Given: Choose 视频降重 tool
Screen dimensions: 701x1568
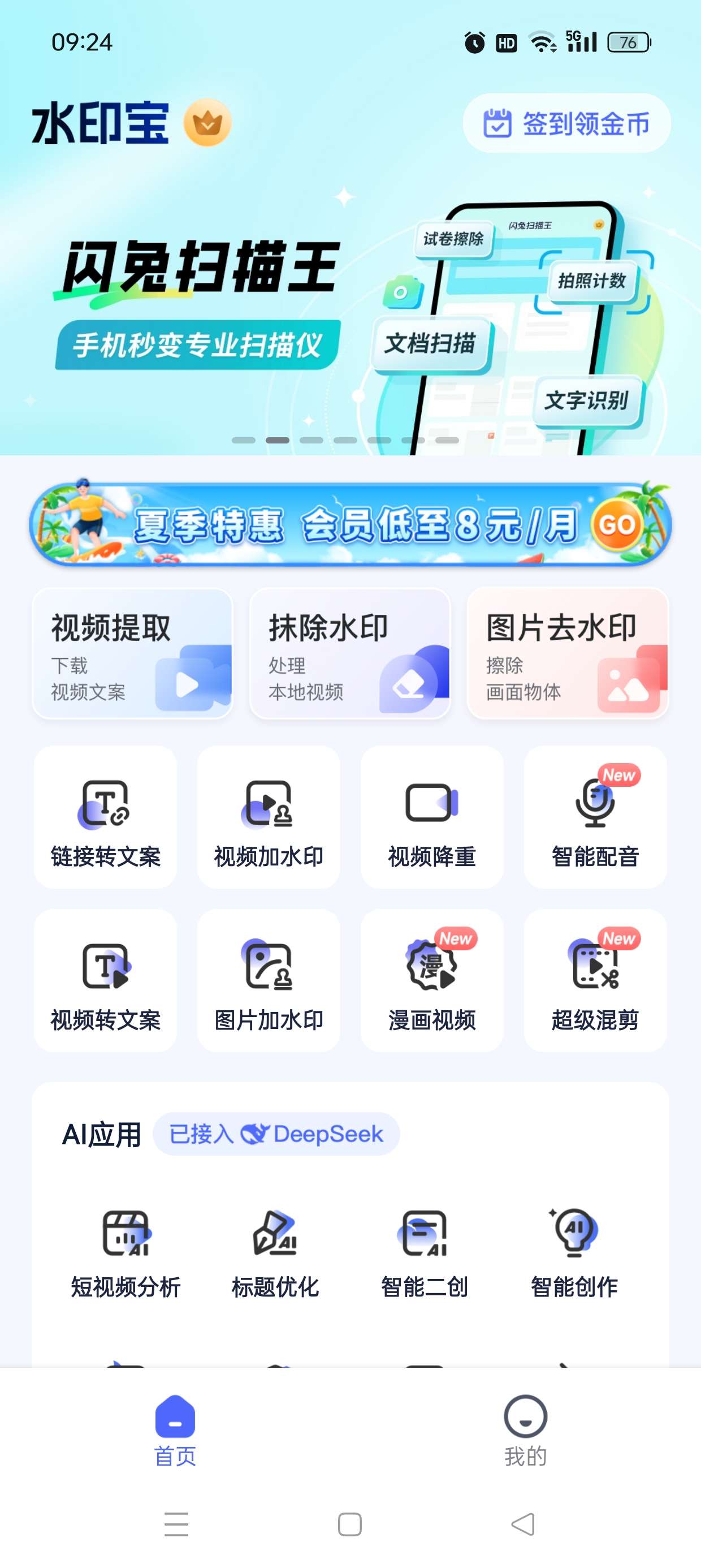Looking at the screenshot, I should (432, 817).
